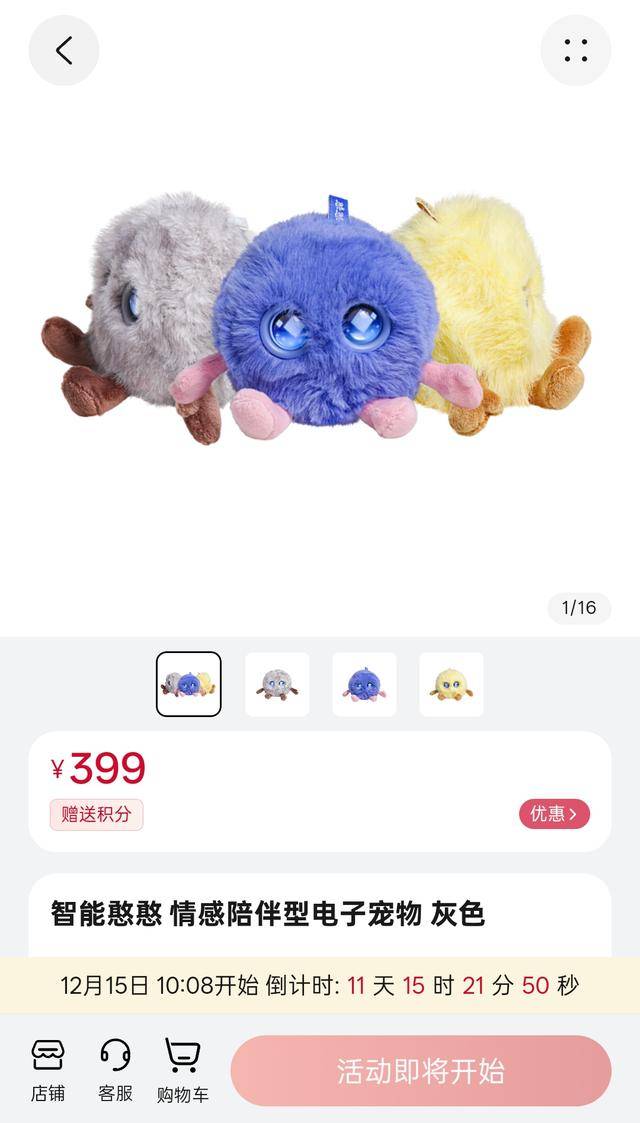Go back to the previous page
The width and height of the screenshot is (640, 1123).
point(64,51)
